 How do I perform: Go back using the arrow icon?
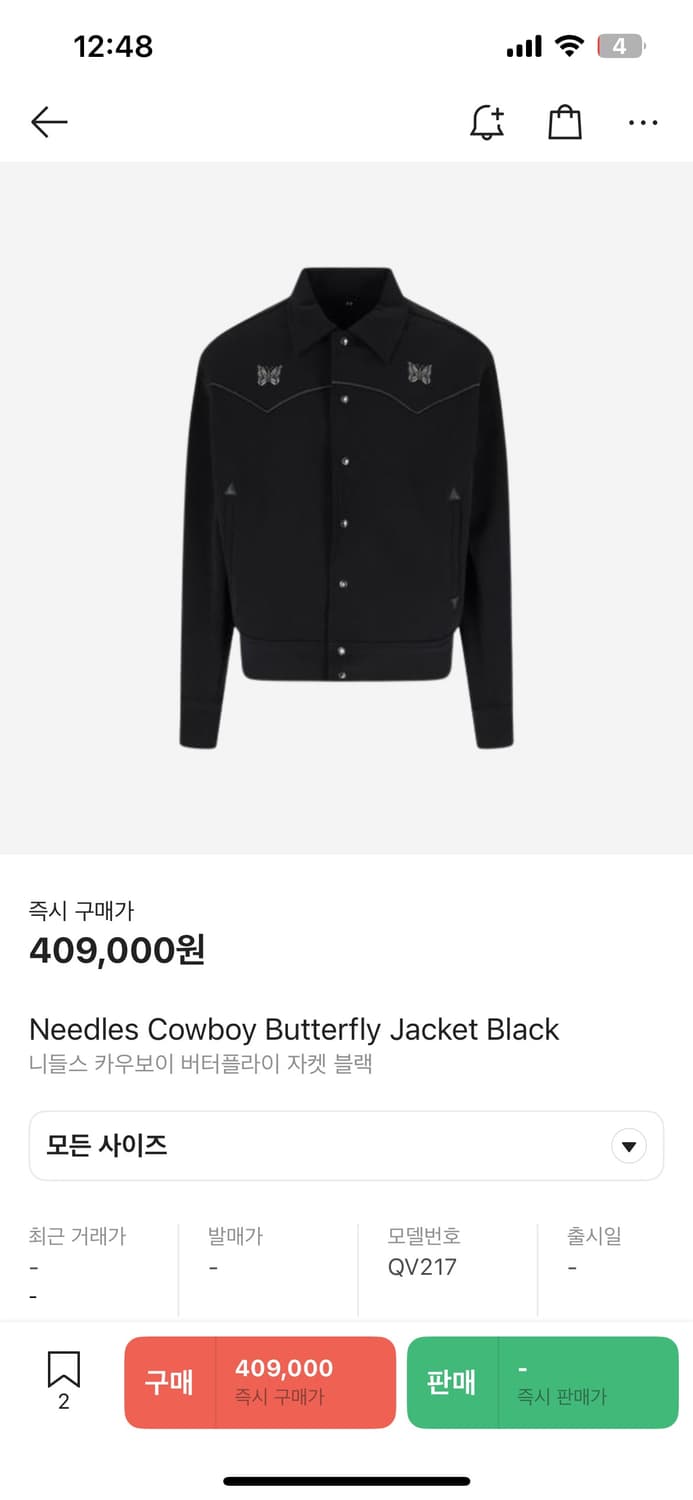[49, 122]
